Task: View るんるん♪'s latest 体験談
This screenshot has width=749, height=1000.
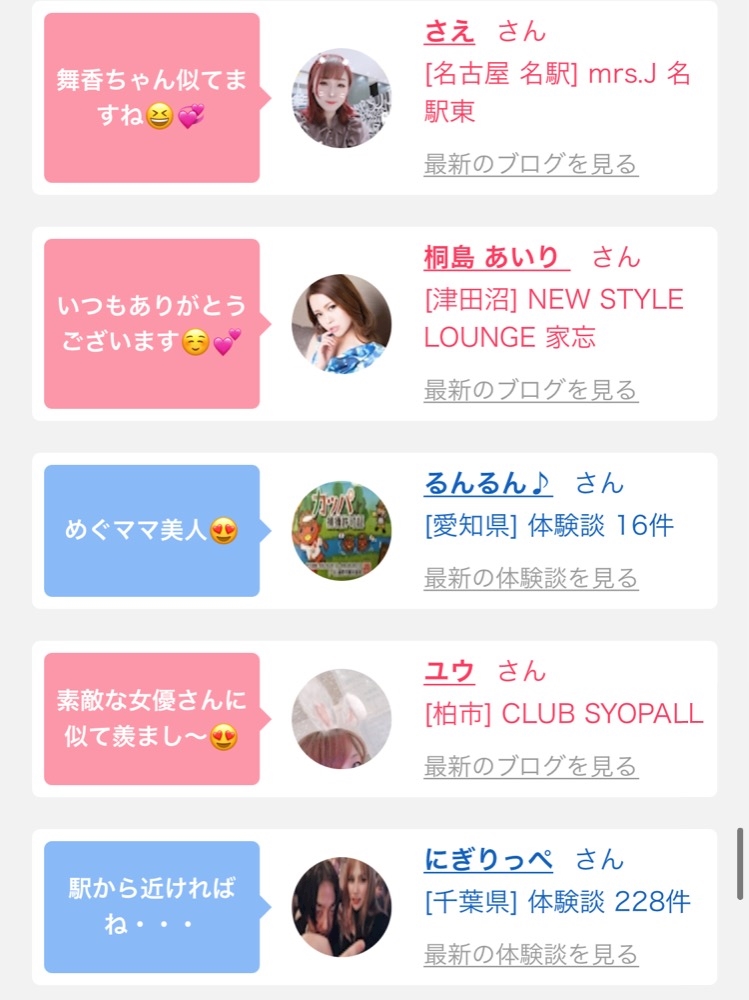Action: click(530, 578)
